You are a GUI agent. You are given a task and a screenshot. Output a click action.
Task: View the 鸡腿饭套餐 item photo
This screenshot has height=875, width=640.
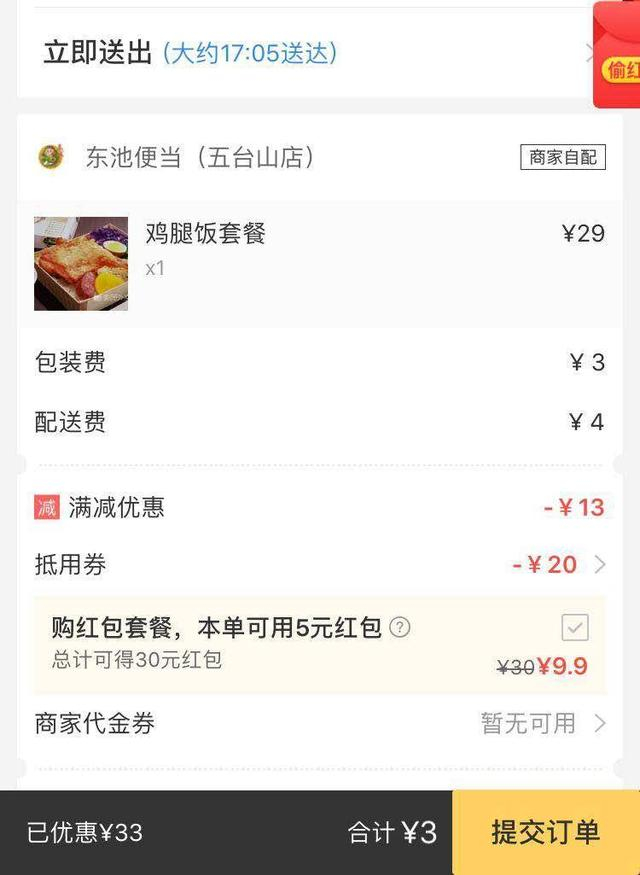81,264
